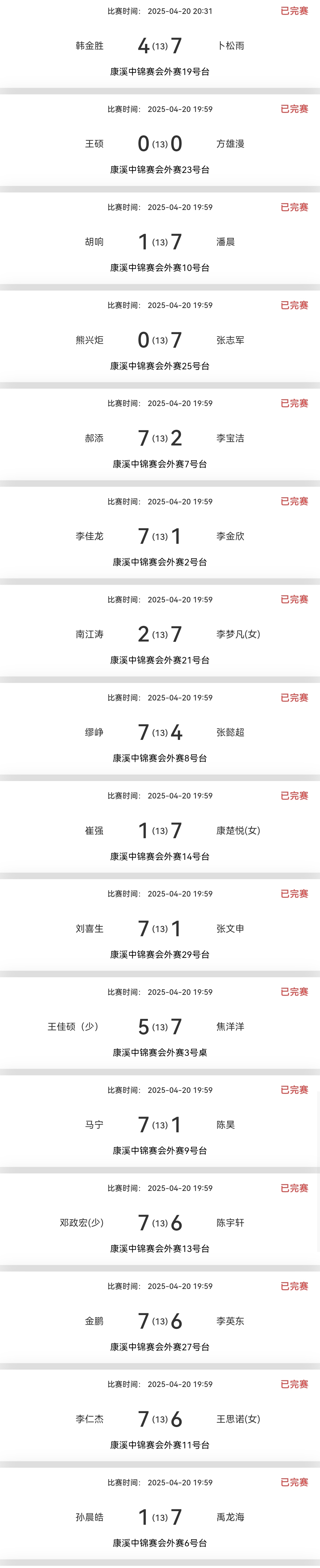
Task: View the 金鹏 vs 李英东 match details
Action: click(159, 1321)
